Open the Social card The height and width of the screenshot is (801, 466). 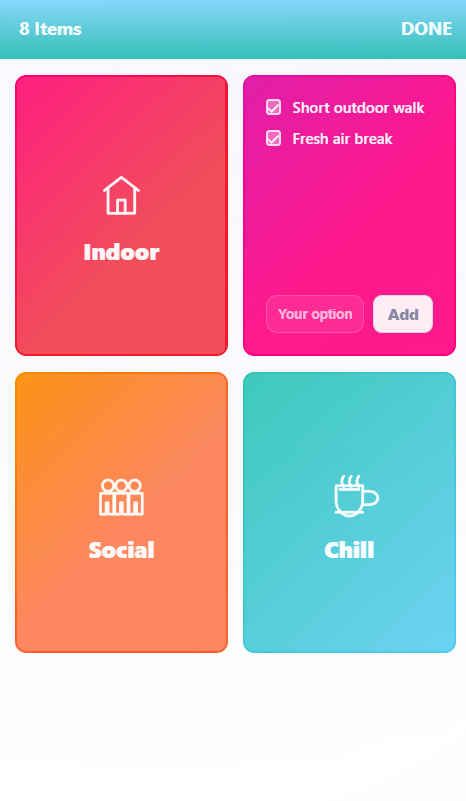click(121, 512)
